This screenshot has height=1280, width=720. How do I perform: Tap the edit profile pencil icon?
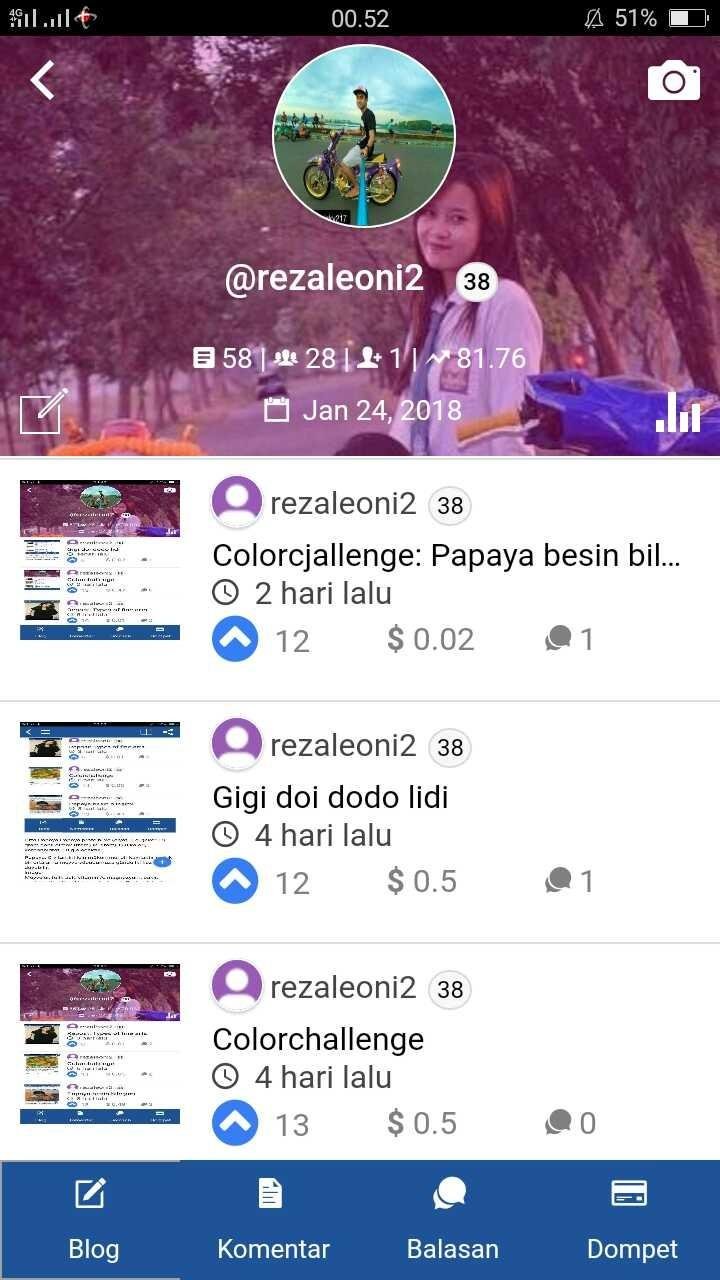click(x=44, y=411)
